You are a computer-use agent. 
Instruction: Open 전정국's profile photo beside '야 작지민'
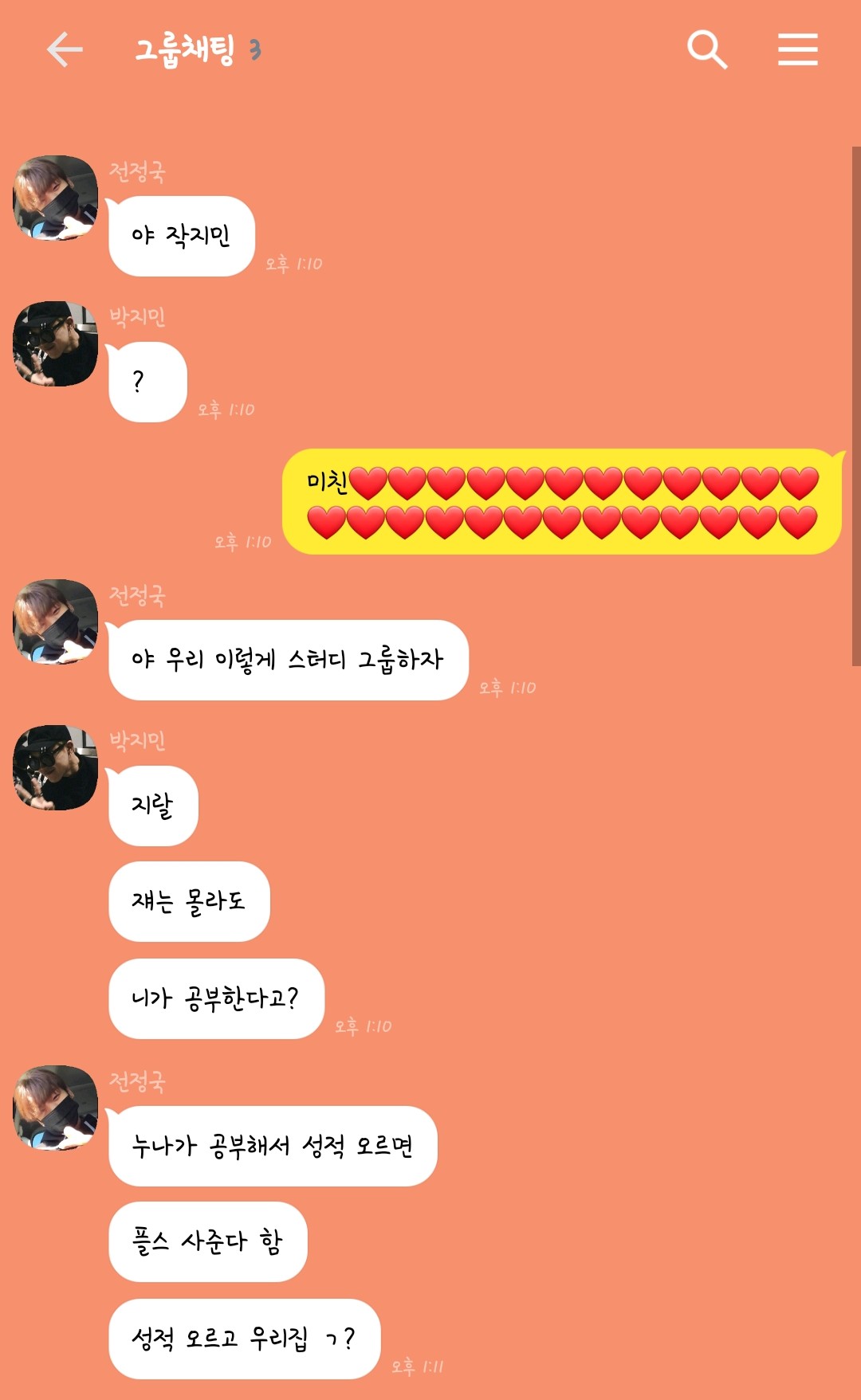coord(56,198)
